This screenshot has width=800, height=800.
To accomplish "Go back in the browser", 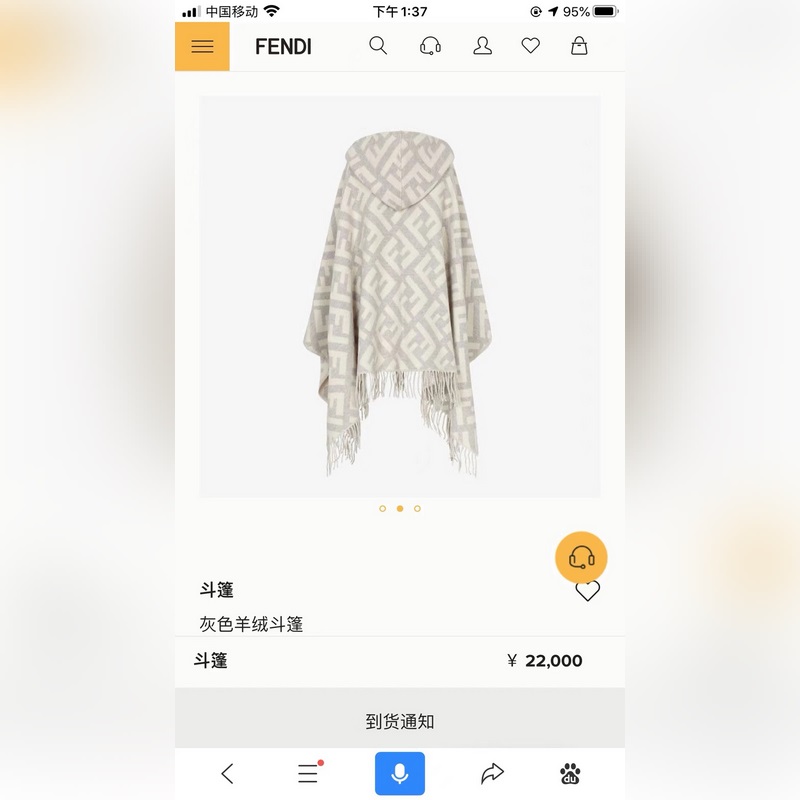I will point(228,773).
